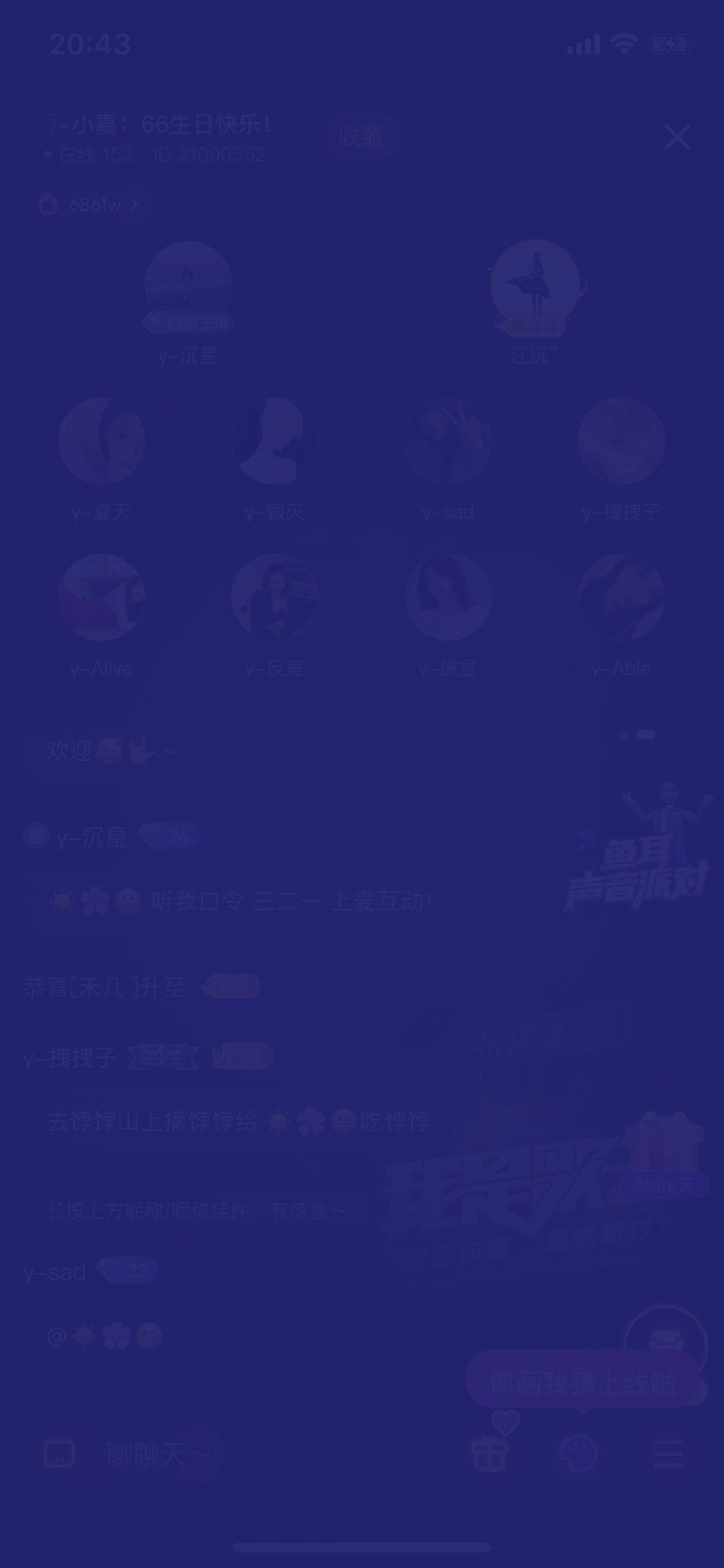Open y-拽拽子's mic seat avatar
This screenshot has width=724, height=1568.
tap(622, 441)
